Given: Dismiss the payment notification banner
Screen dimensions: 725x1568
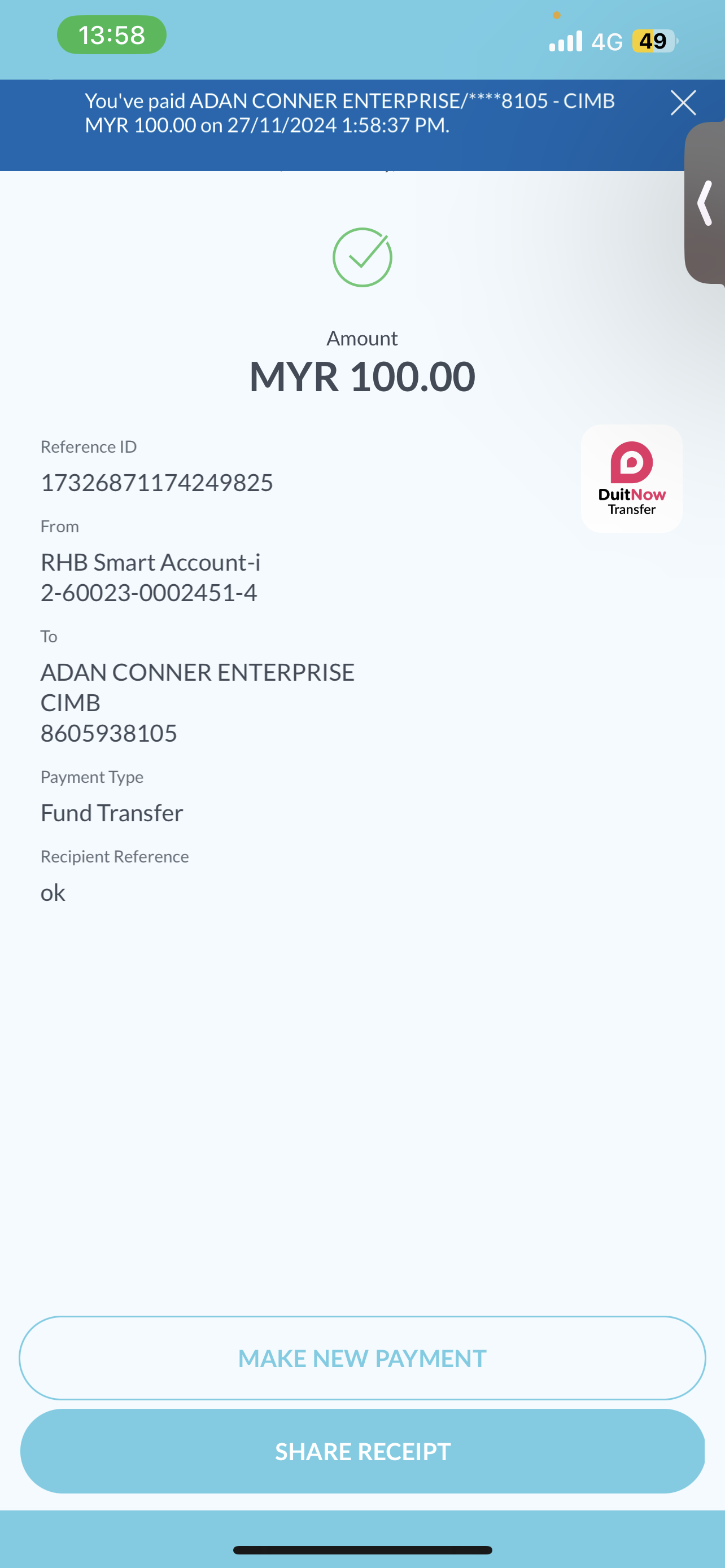Looking at the screenshot, I should (683, 103).
